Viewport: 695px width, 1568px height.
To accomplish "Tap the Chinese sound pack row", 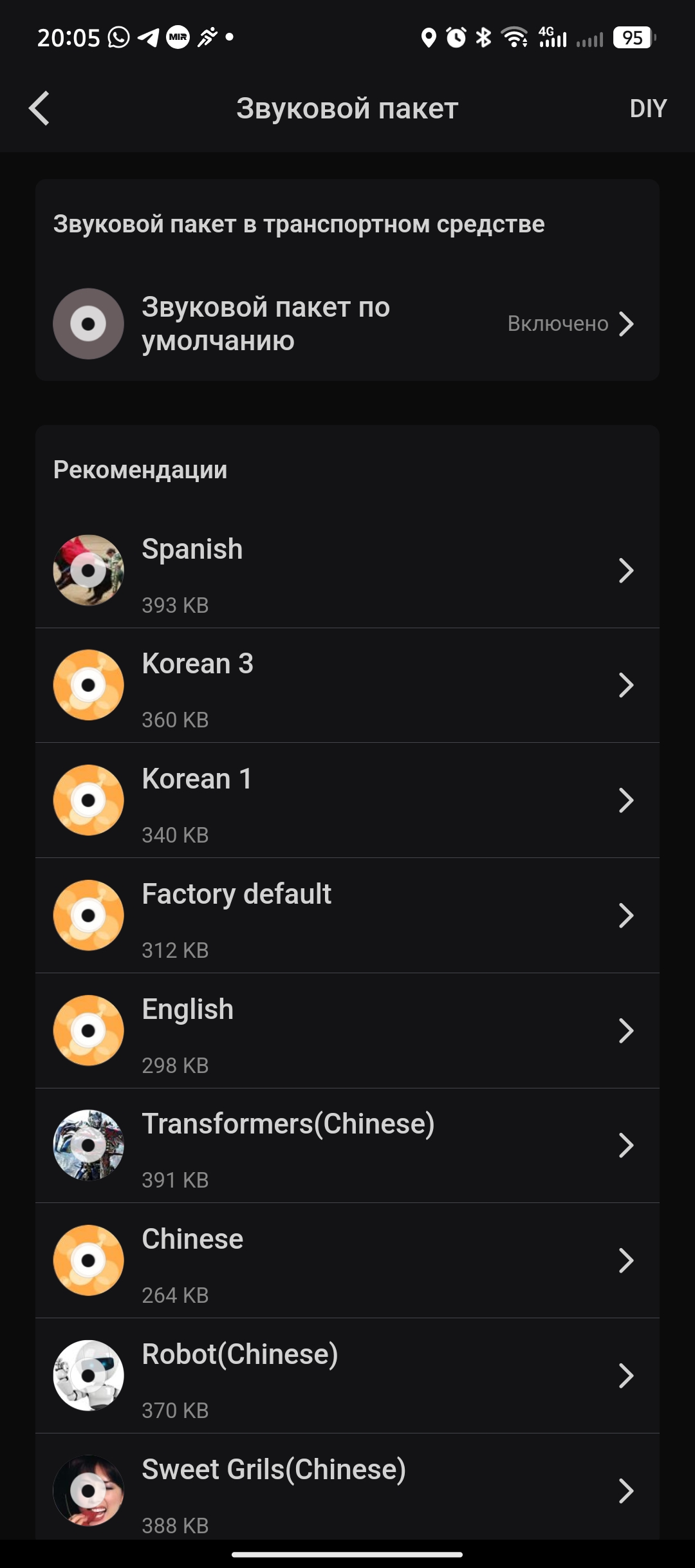I will (347, 1261).
